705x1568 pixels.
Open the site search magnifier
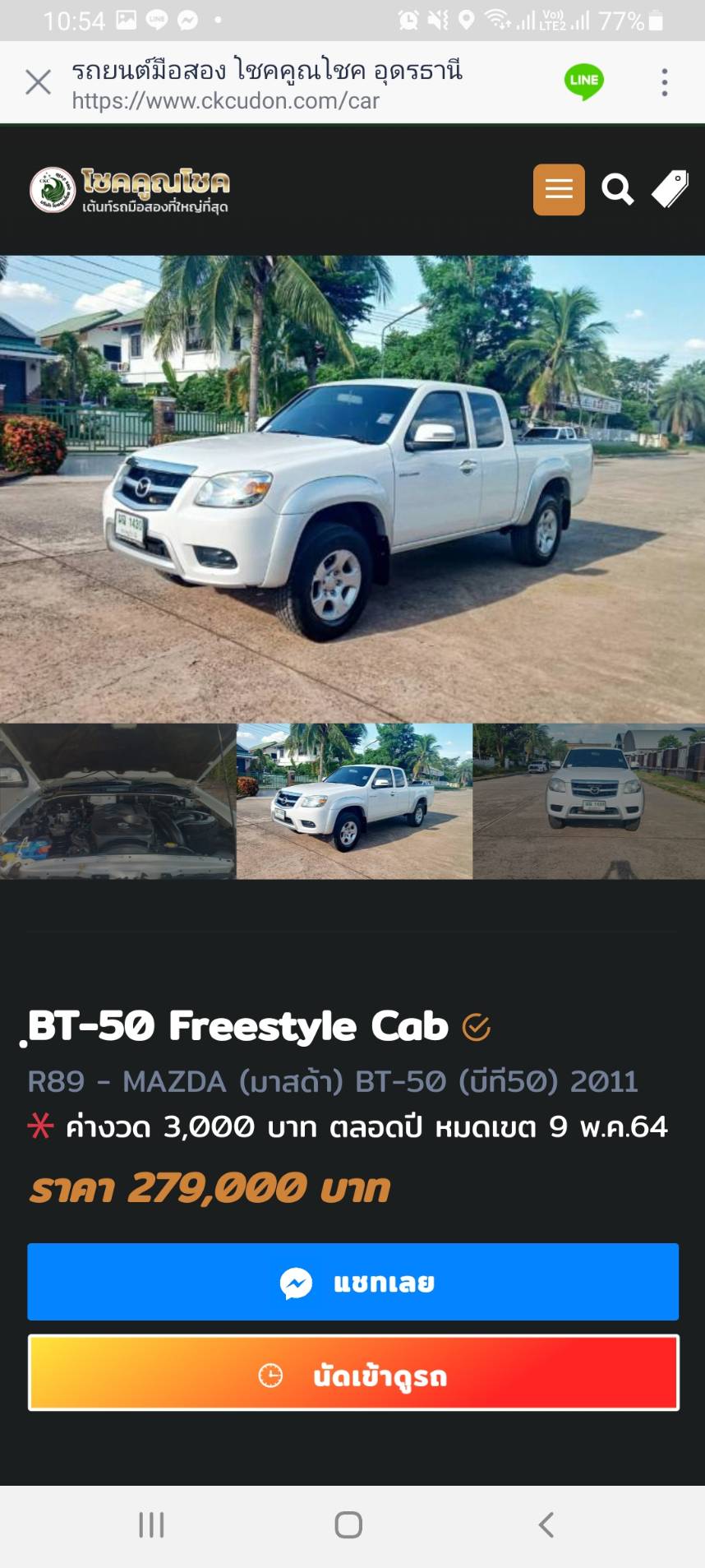(x=618, y=189)
